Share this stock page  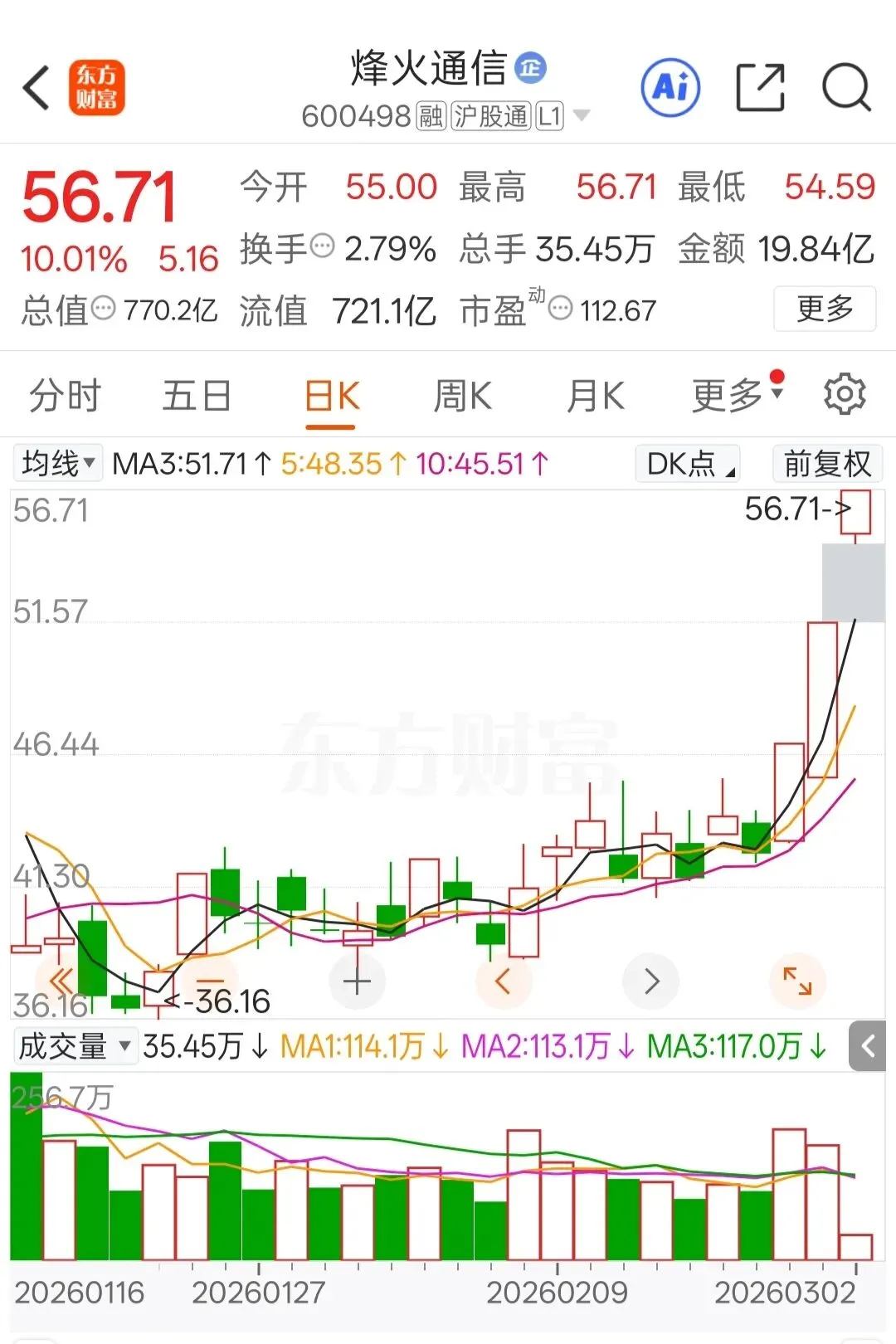pos(760,87)
